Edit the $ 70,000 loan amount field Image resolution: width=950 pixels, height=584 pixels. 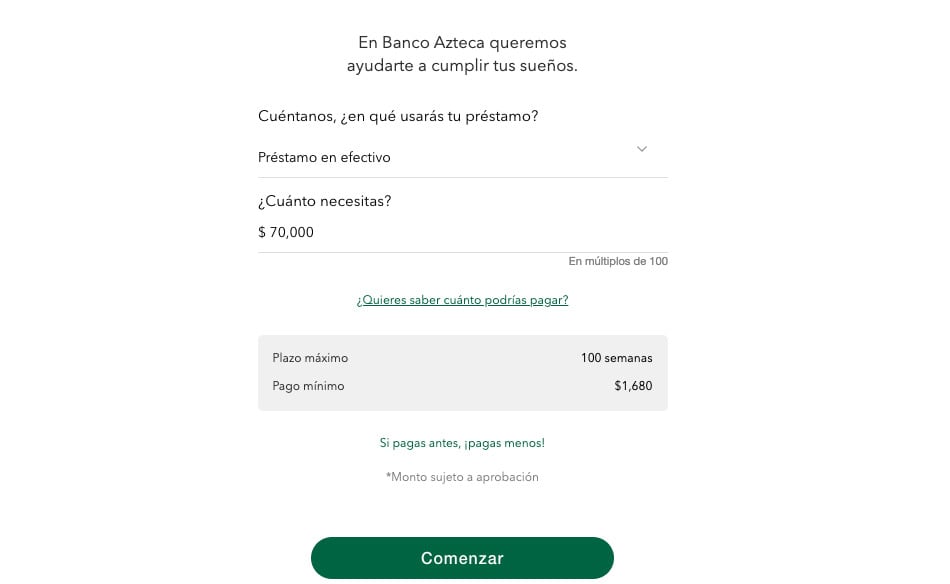462,232
